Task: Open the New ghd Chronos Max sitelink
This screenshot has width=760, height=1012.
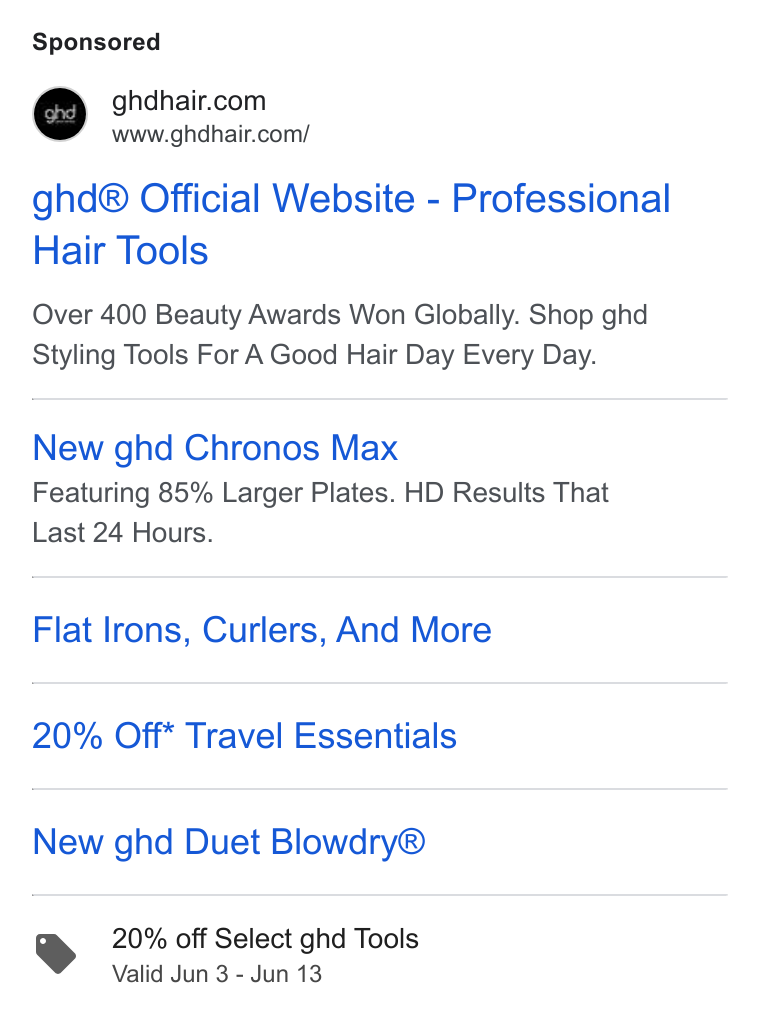Action: (215, 448)
